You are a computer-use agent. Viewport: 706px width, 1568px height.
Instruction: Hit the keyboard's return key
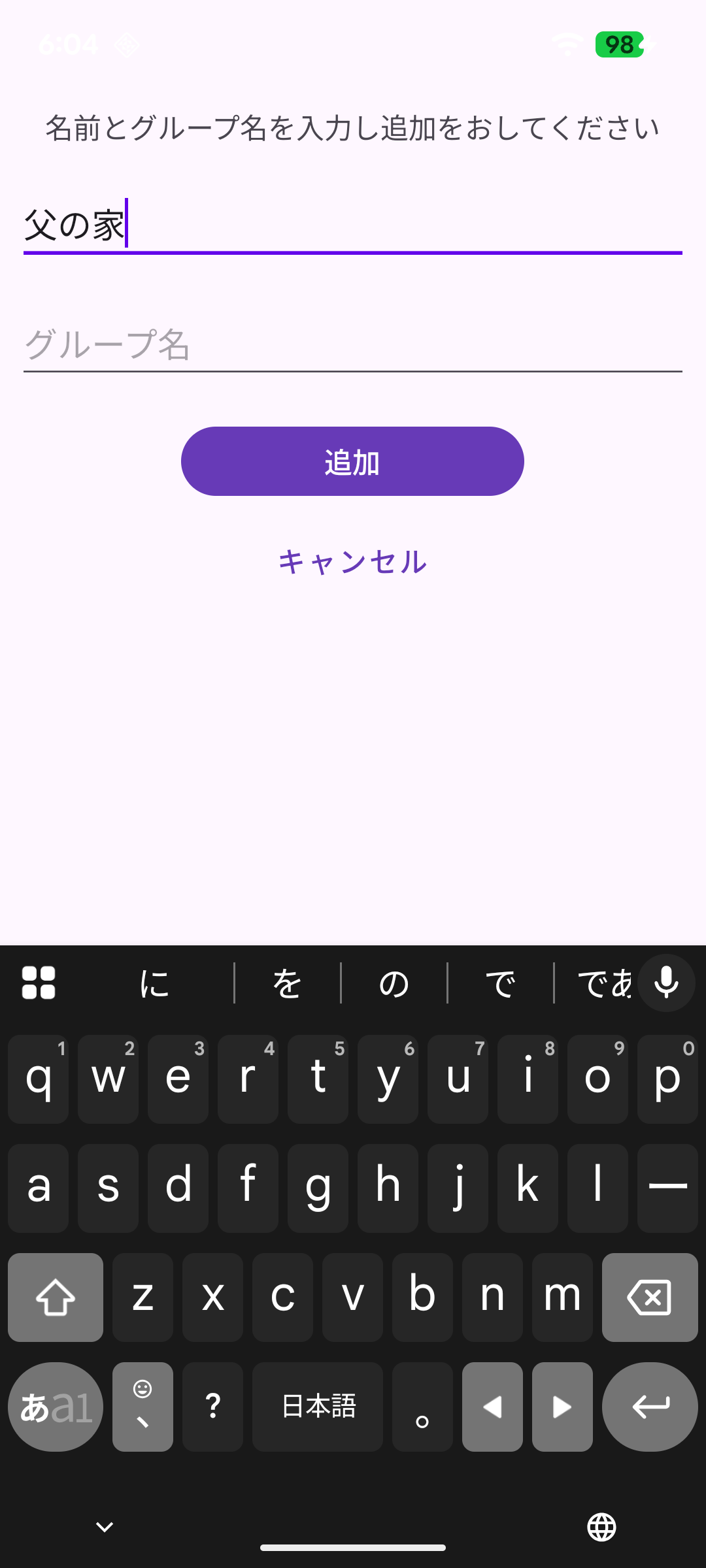point(650,1407)
